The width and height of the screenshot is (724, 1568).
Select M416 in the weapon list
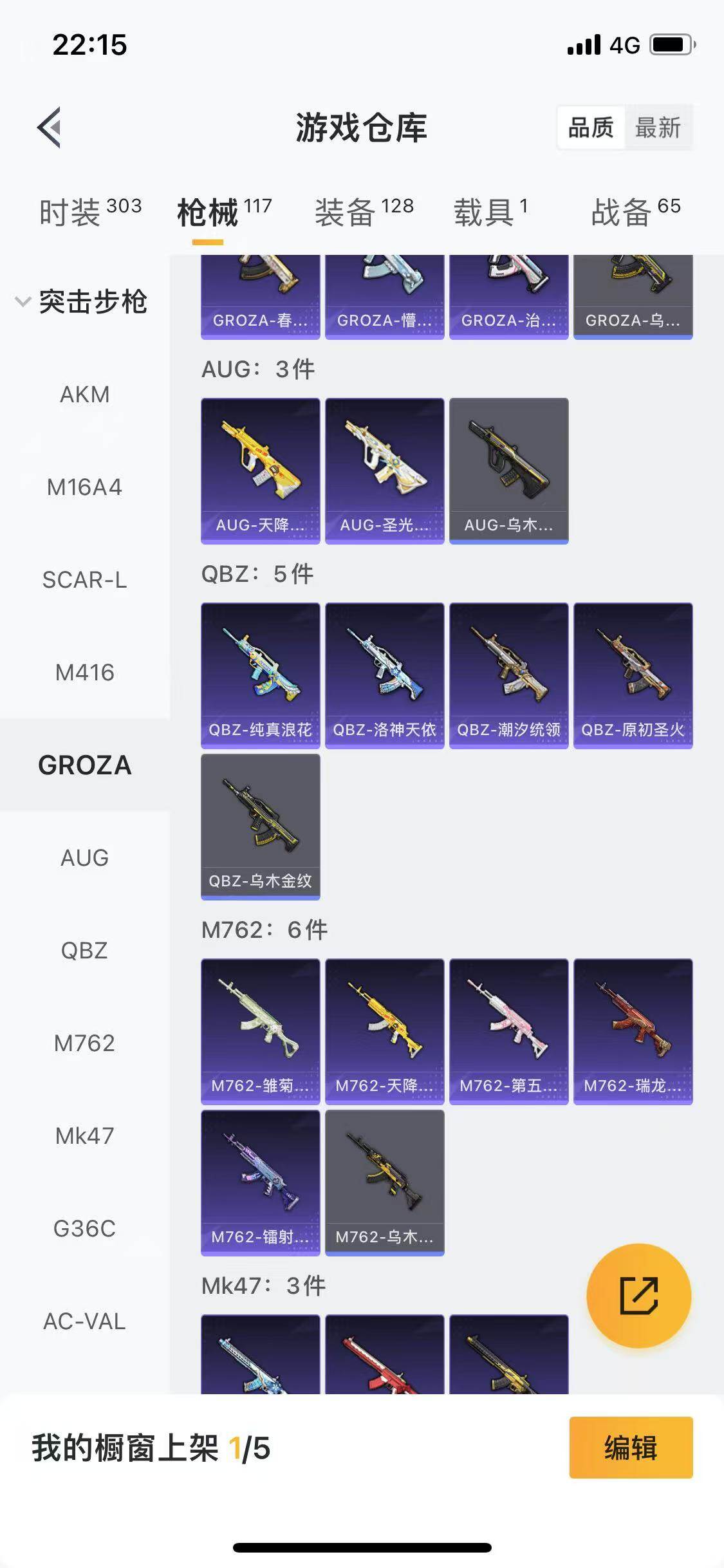(85, 673)
